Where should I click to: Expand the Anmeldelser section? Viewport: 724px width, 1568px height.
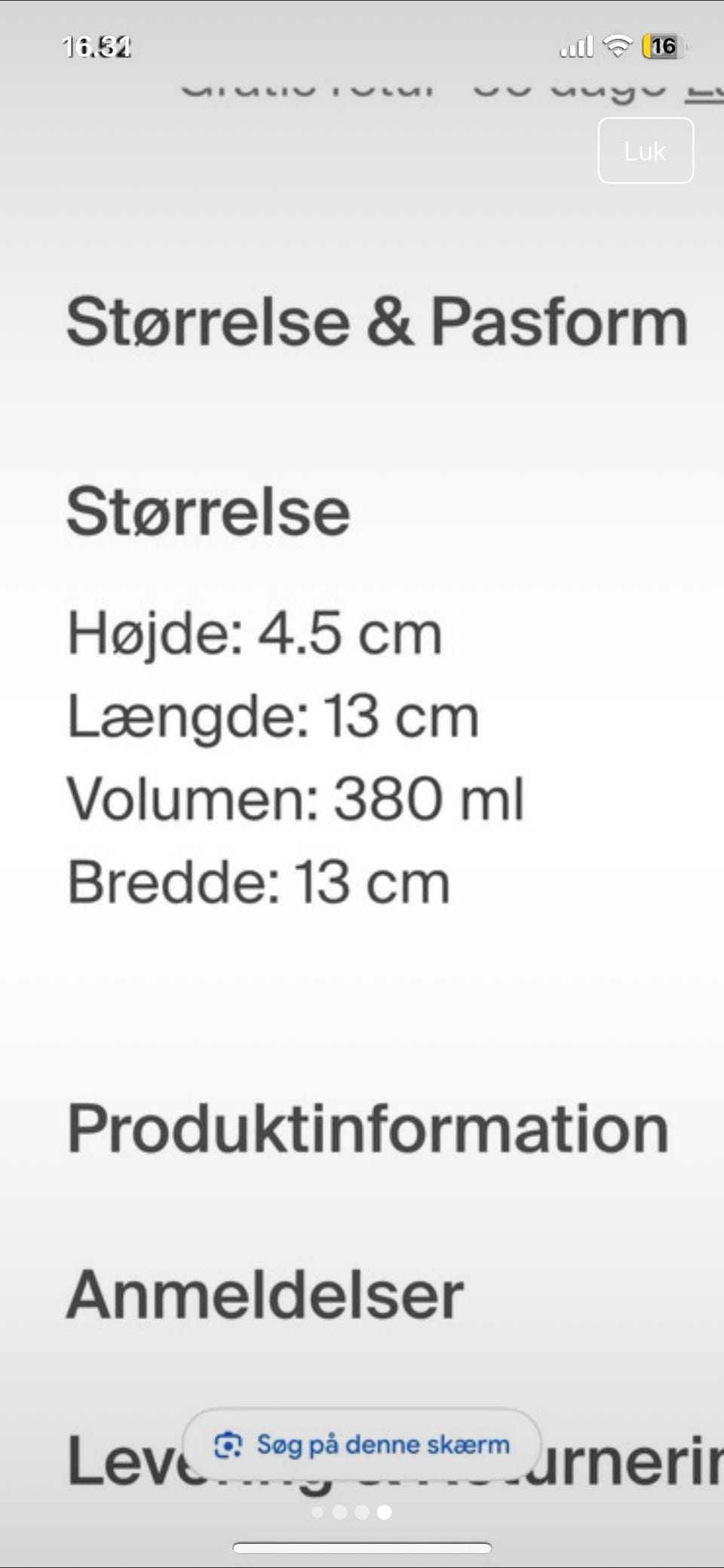tap(265, 1293)
